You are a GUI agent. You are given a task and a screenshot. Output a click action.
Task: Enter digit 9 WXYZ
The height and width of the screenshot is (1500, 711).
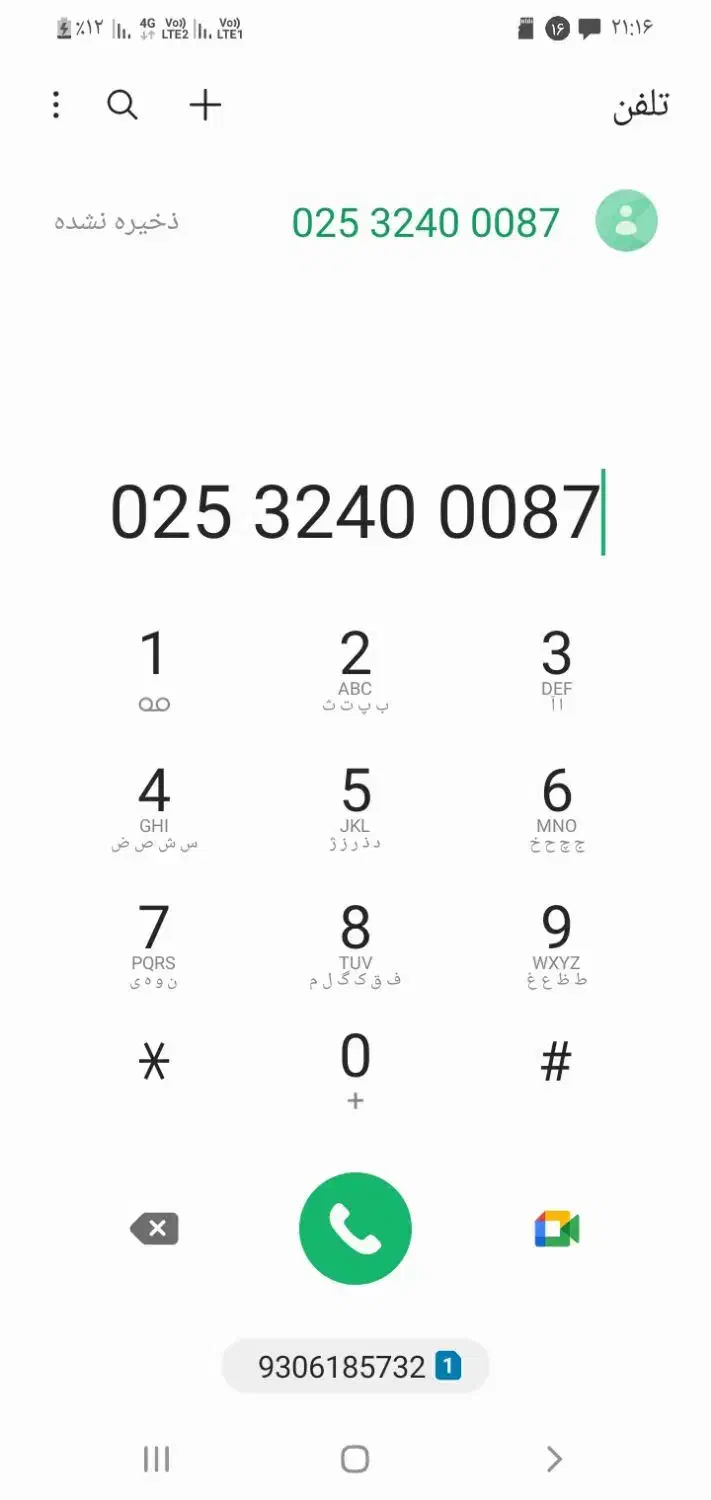556,944
